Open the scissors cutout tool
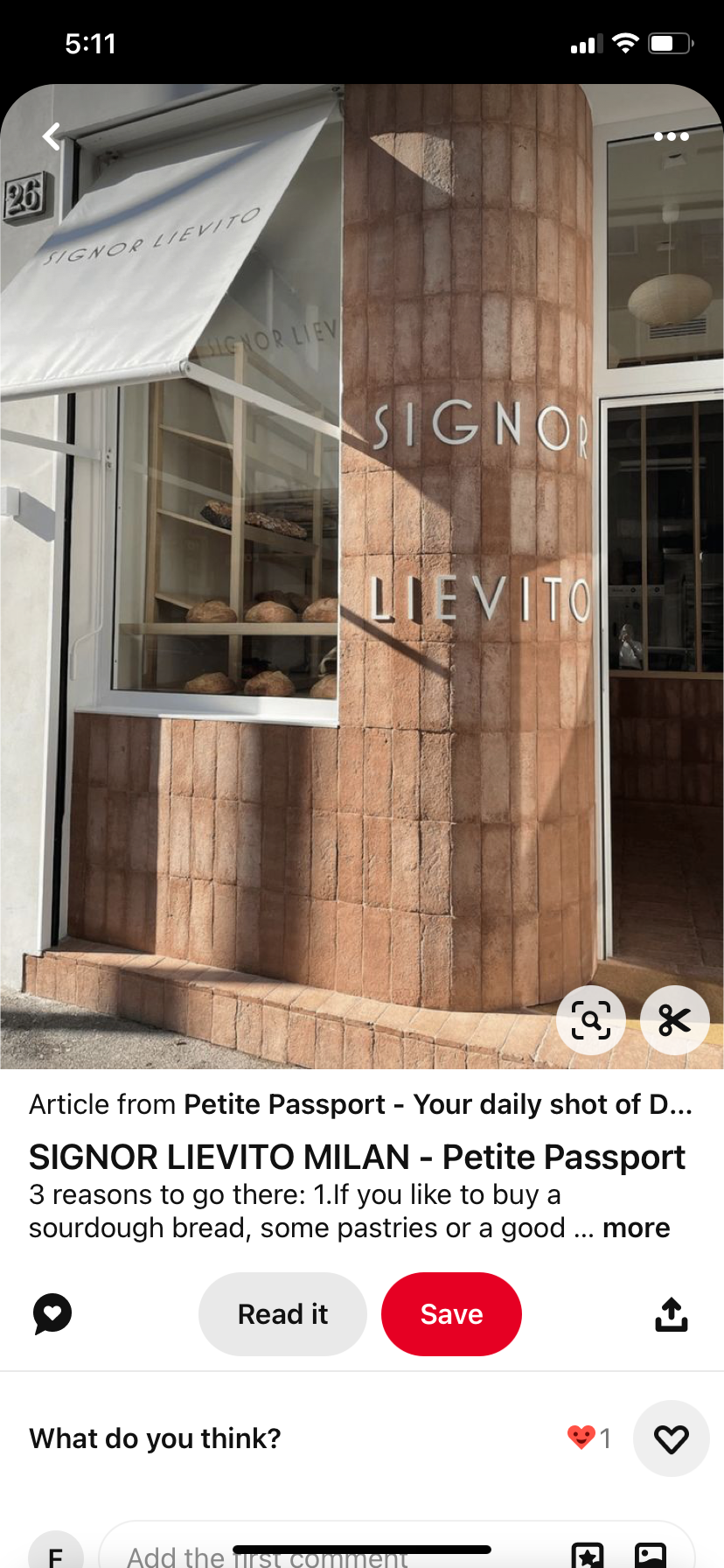The image size is (724, 1568). [x=674, y=1020]
